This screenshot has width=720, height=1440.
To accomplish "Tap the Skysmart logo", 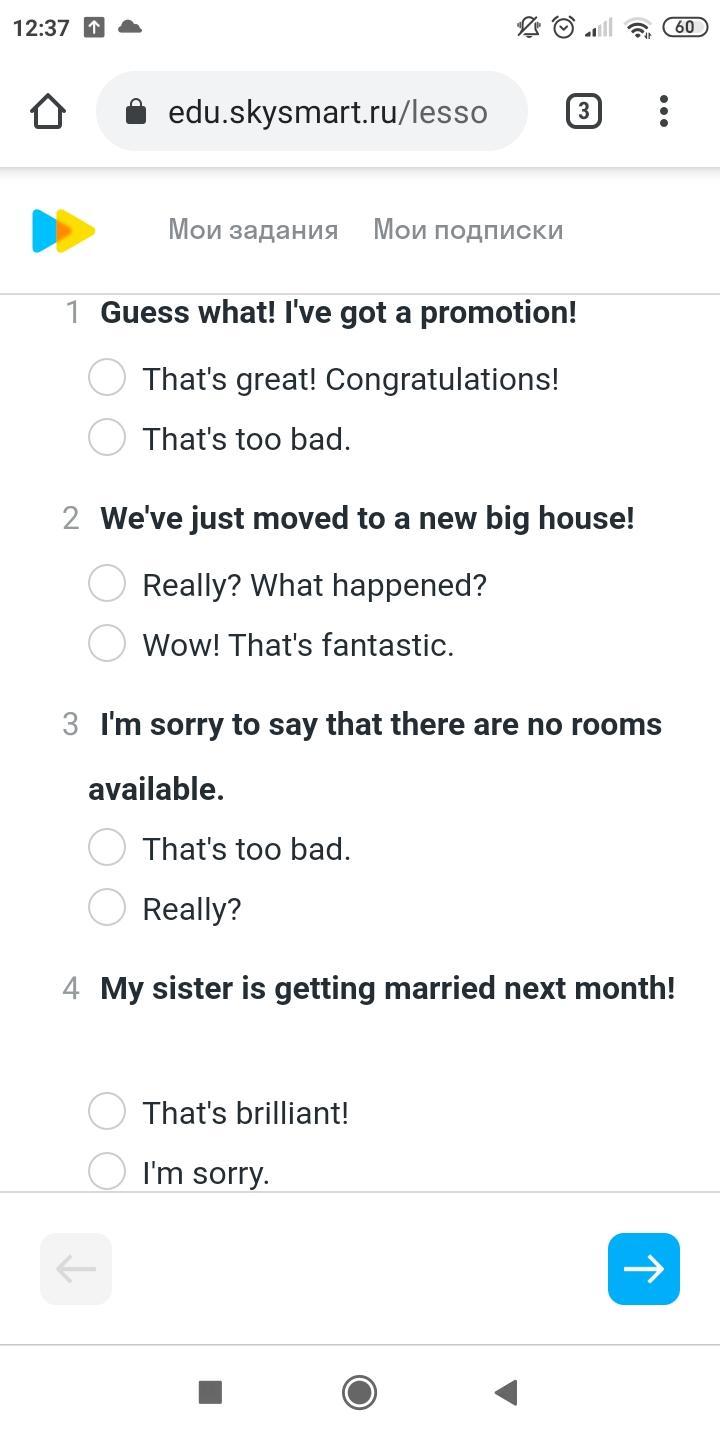I will click(x=63, y=231).
